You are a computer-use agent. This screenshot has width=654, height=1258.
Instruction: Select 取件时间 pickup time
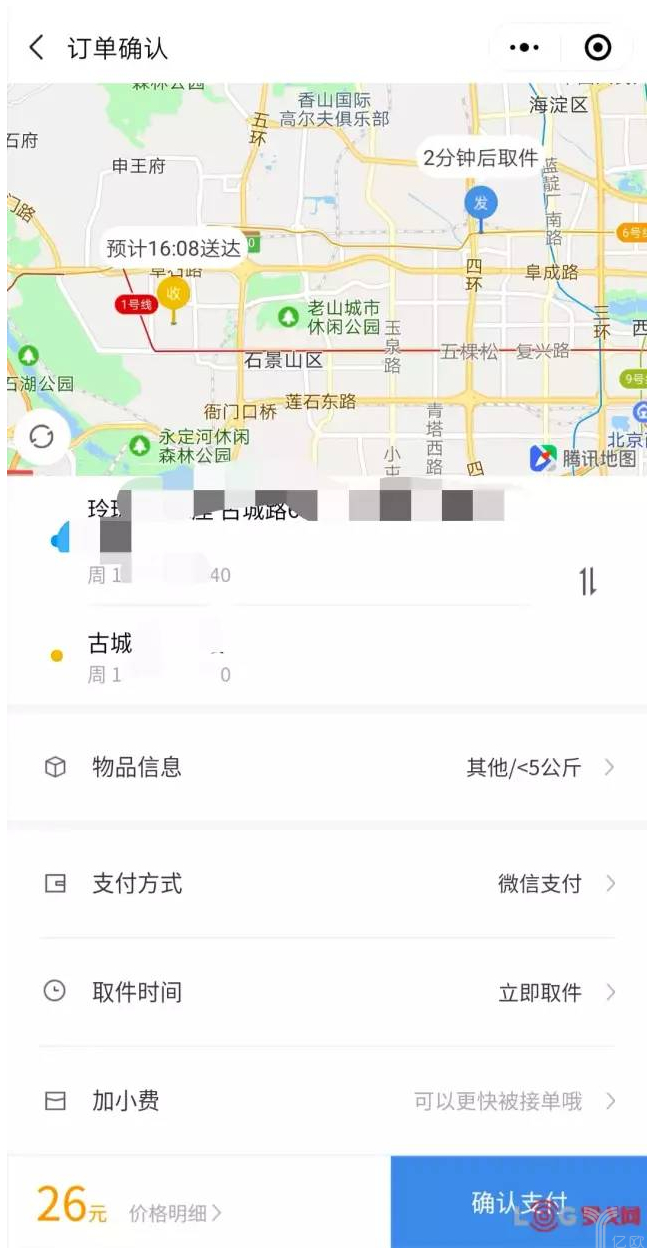click(x=327, y=993)
